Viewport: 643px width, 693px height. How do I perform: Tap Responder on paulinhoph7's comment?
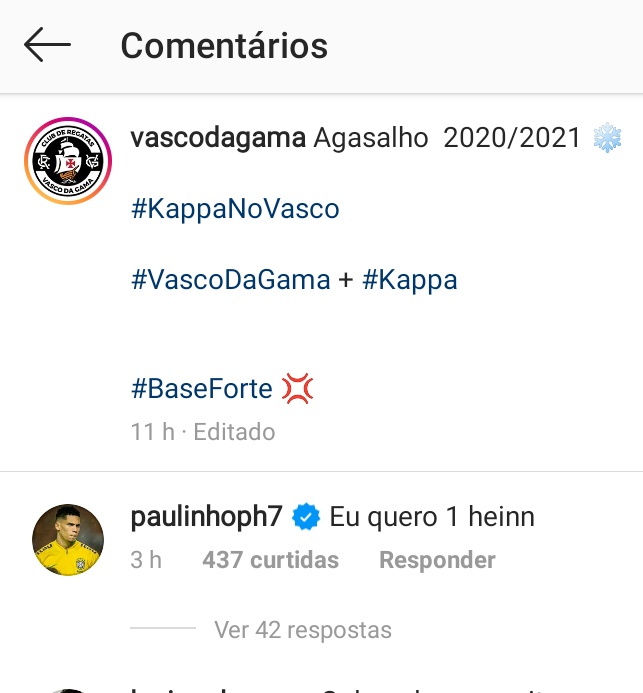pos(437,560)
